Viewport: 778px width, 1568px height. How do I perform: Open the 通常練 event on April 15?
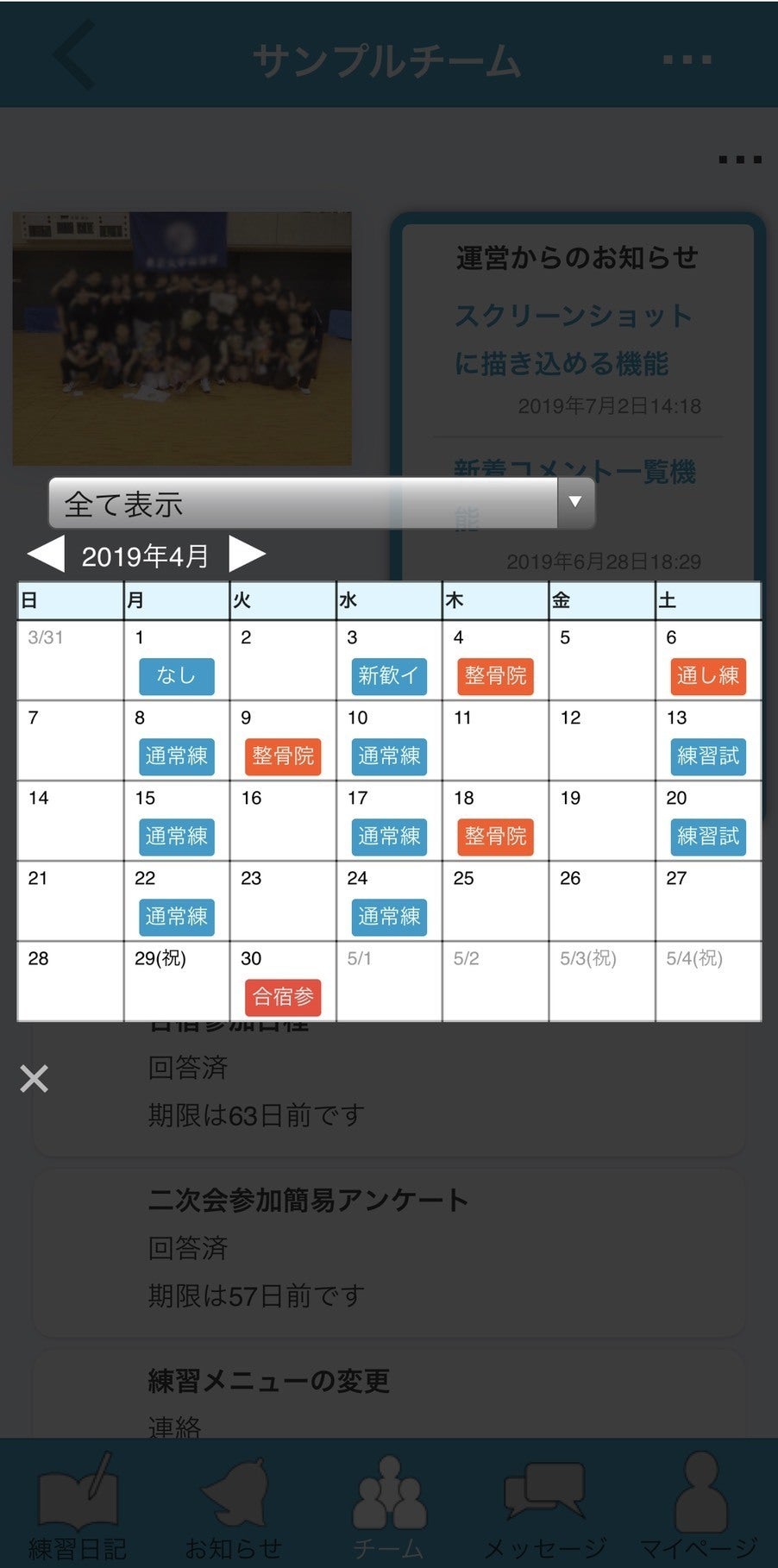pos(176,837)
